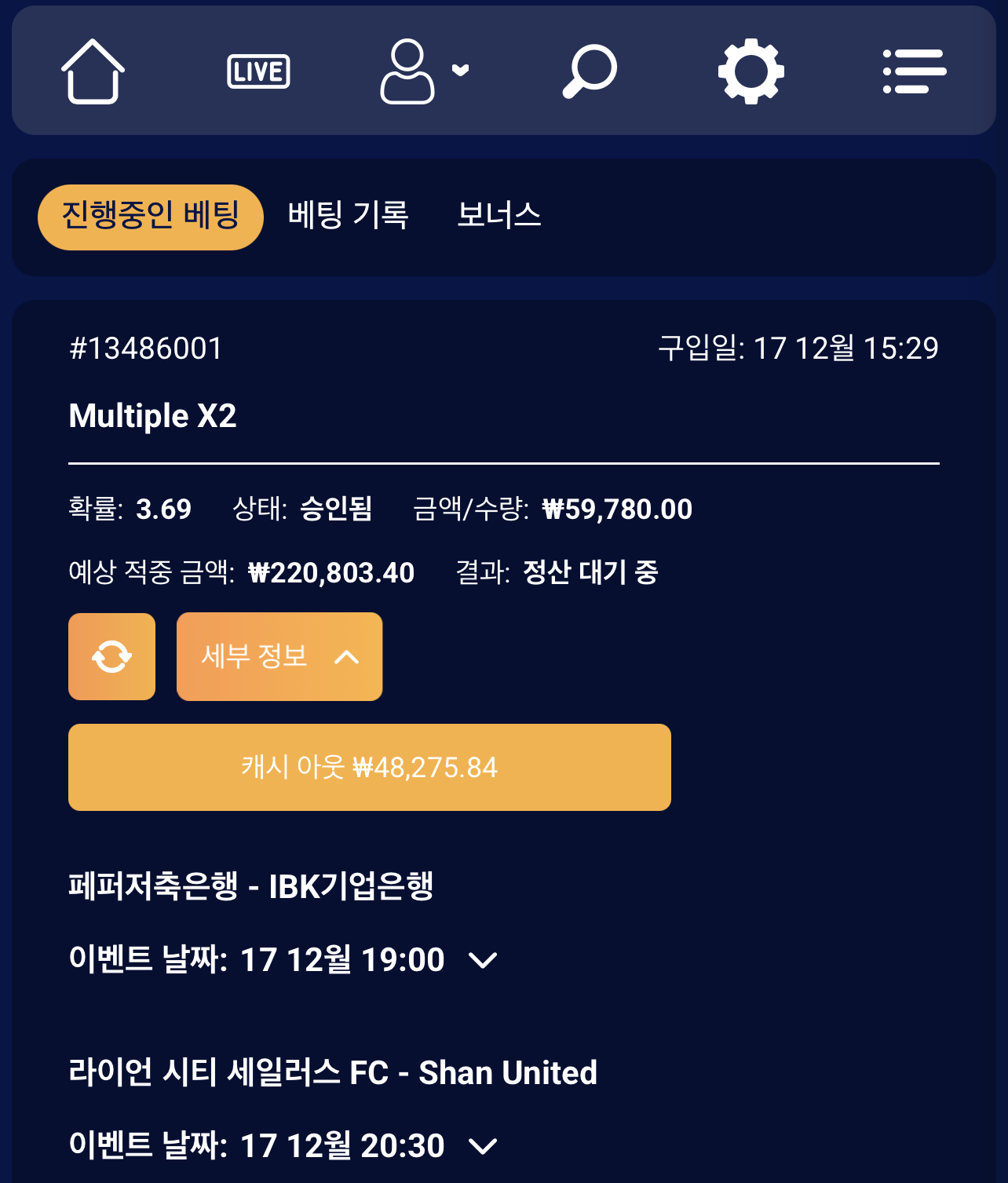Expand the 라이언 시티 세일러스 FC event
Image resolution: width=1008 pixels, height=1183 pixels.
[482, 1146]
